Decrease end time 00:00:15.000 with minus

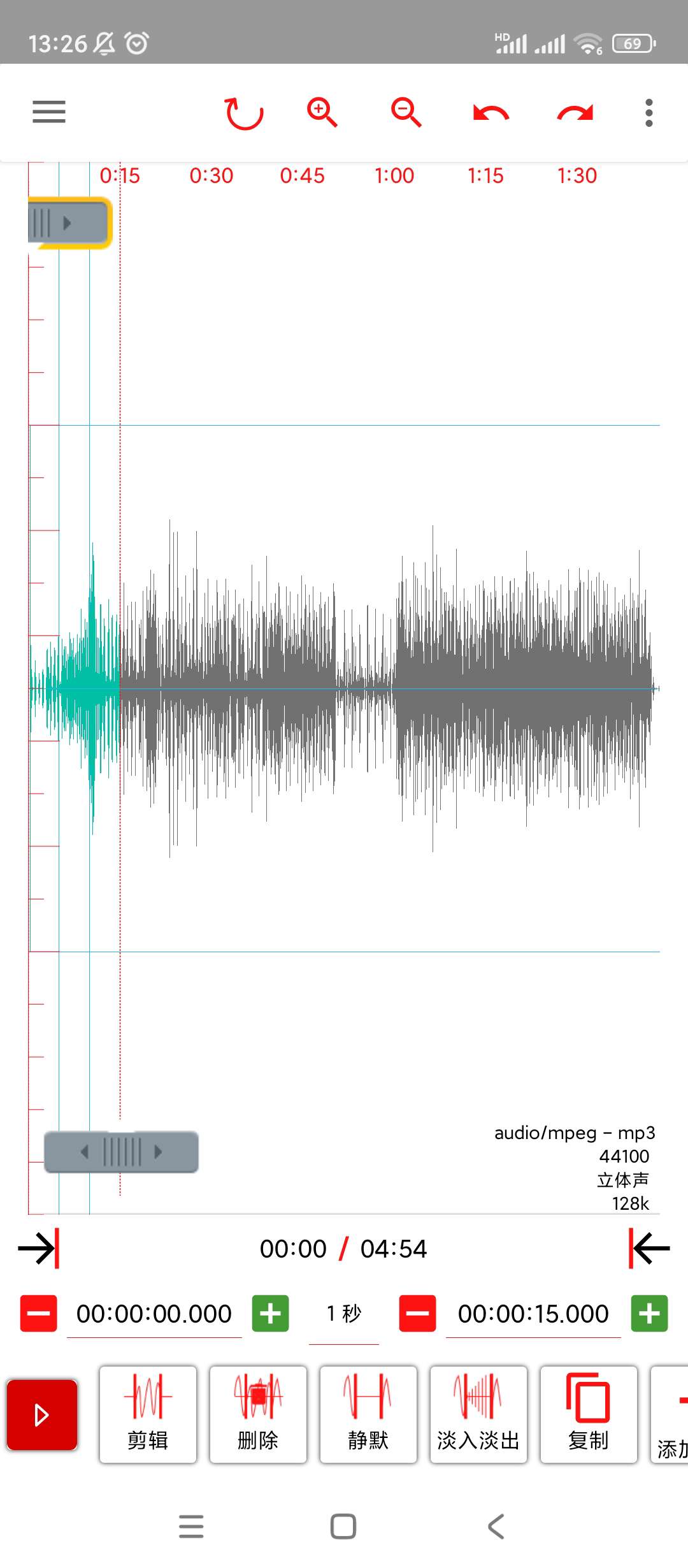[418, 1313]
